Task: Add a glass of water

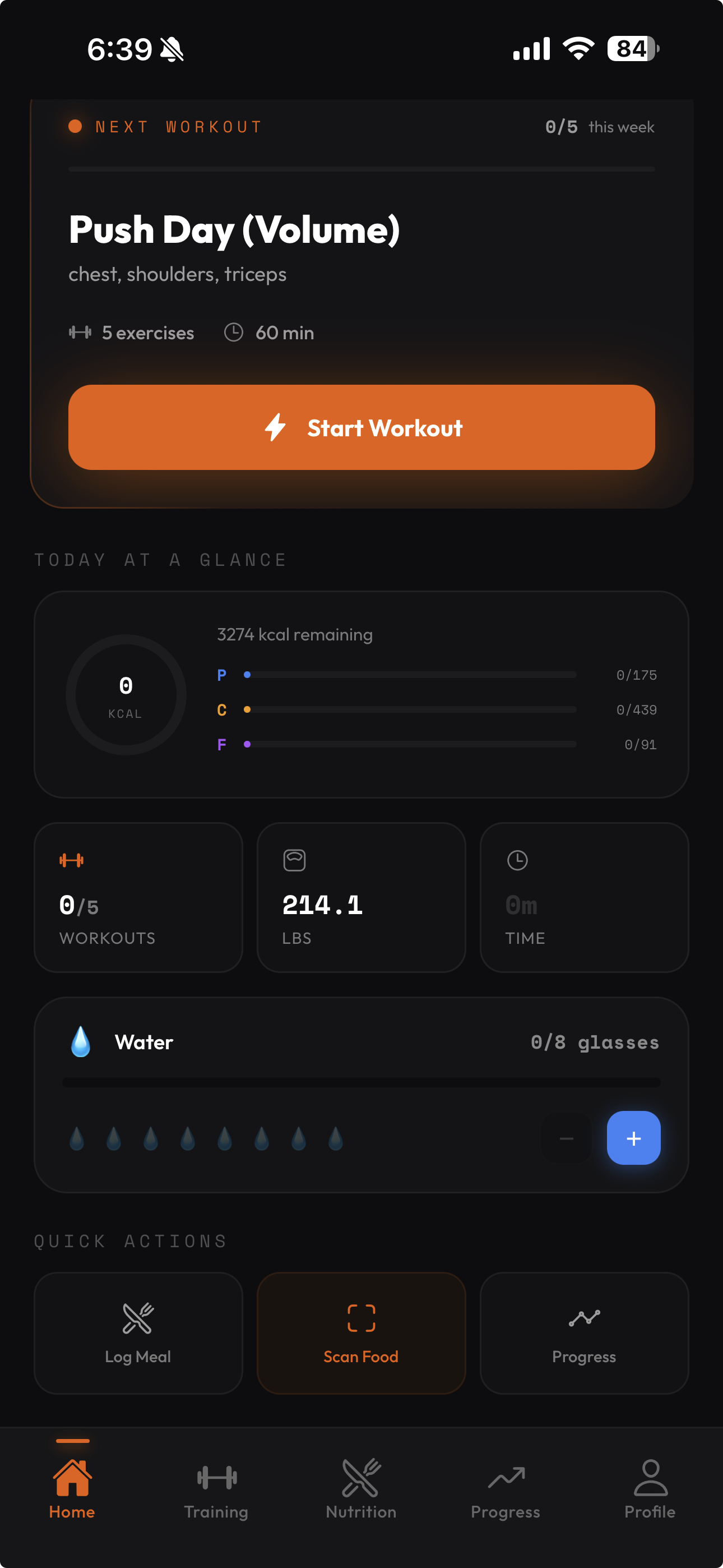Action: coord(633,1138)
